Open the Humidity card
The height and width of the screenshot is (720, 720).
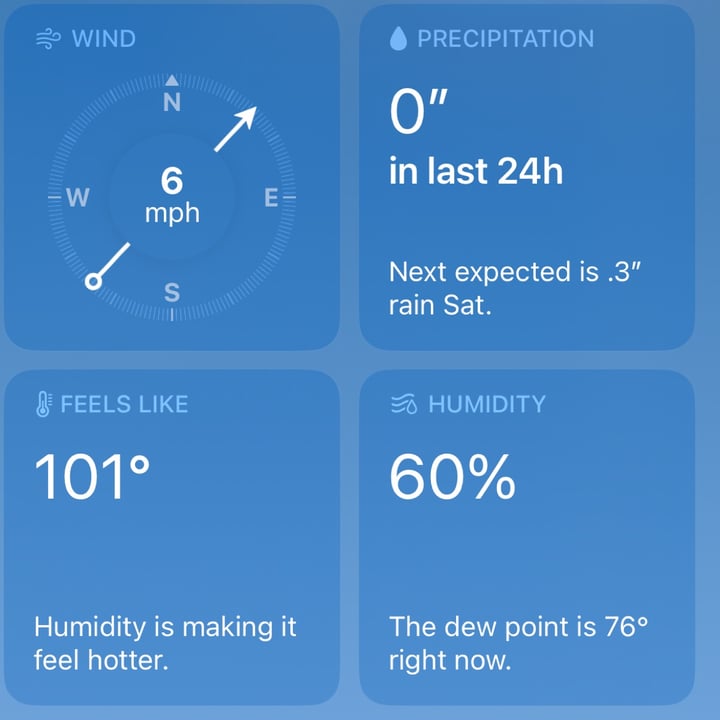[527, 537]
